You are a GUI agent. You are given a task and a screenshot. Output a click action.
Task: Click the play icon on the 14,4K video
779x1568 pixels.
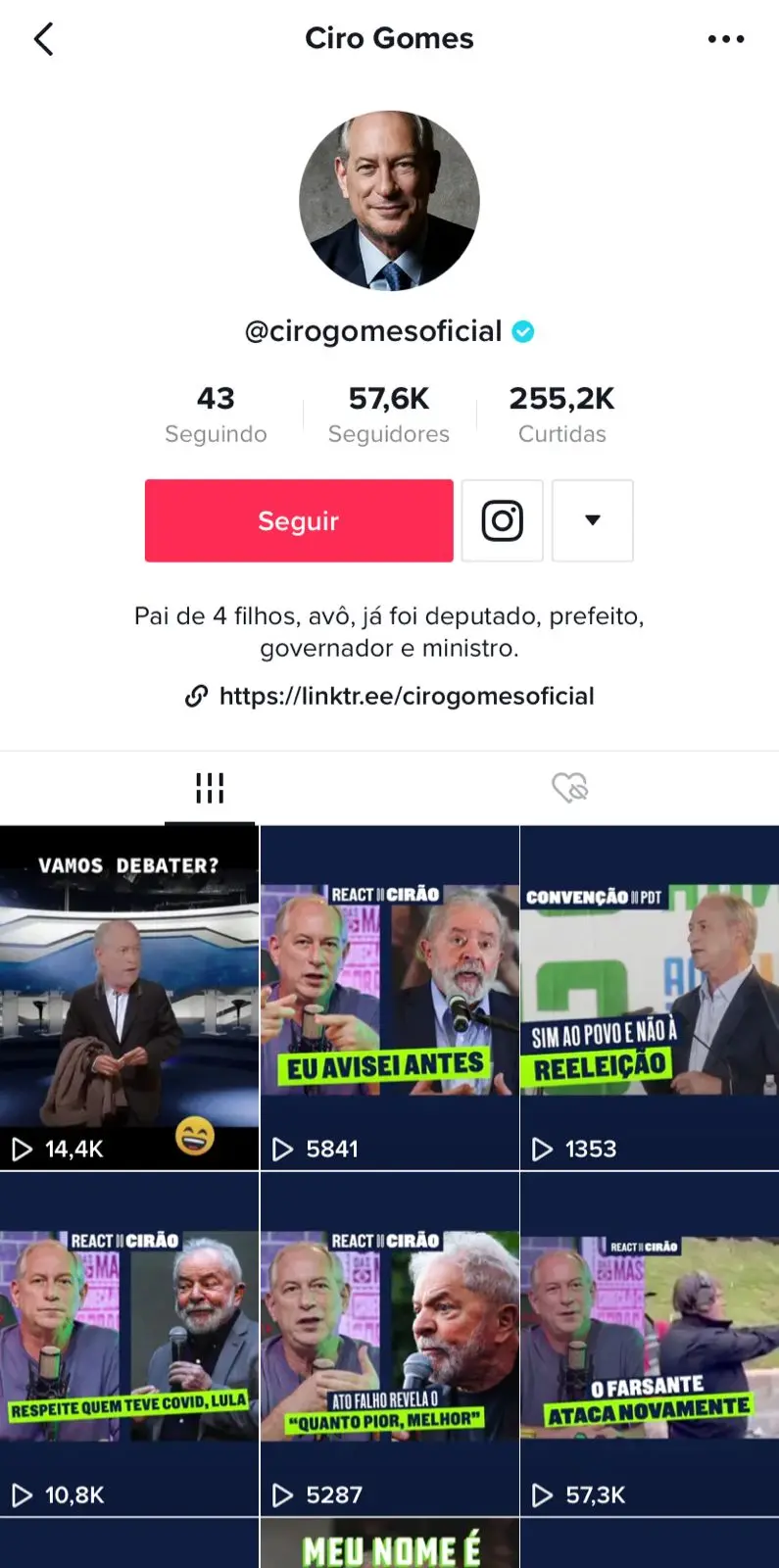tap(23, 1149)
